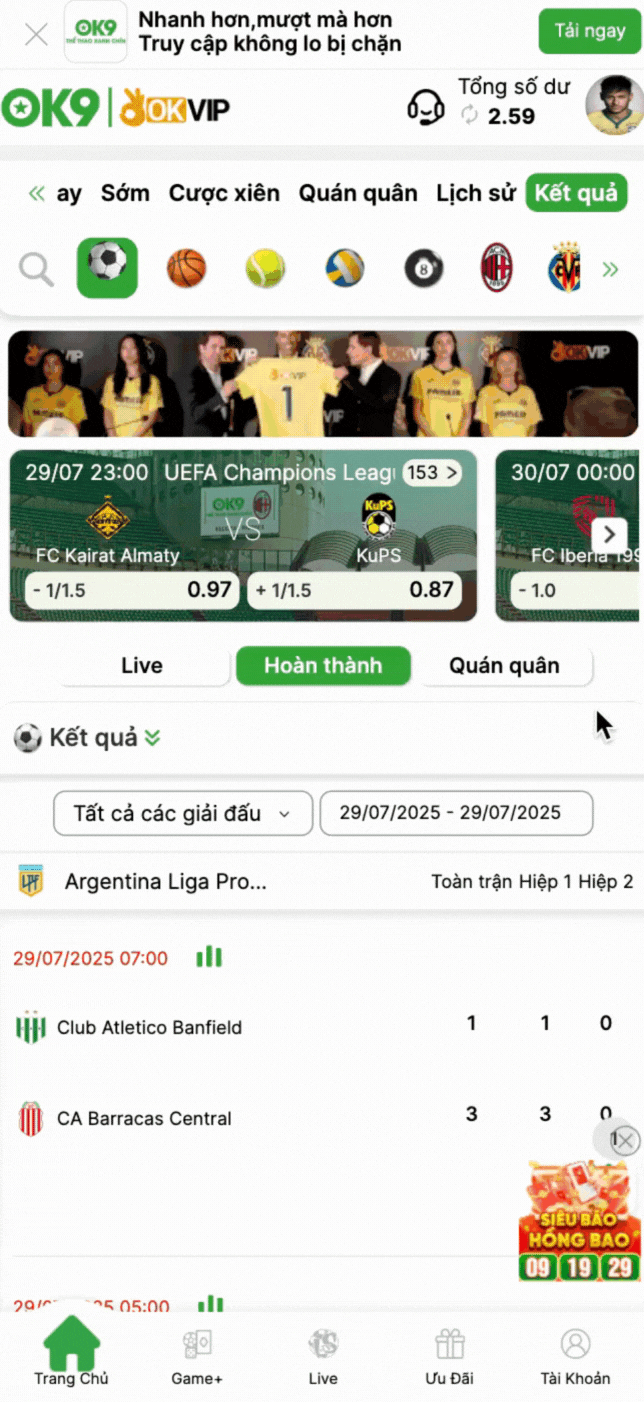Open the 29/07/2025 date range picker

pos(455,813)
